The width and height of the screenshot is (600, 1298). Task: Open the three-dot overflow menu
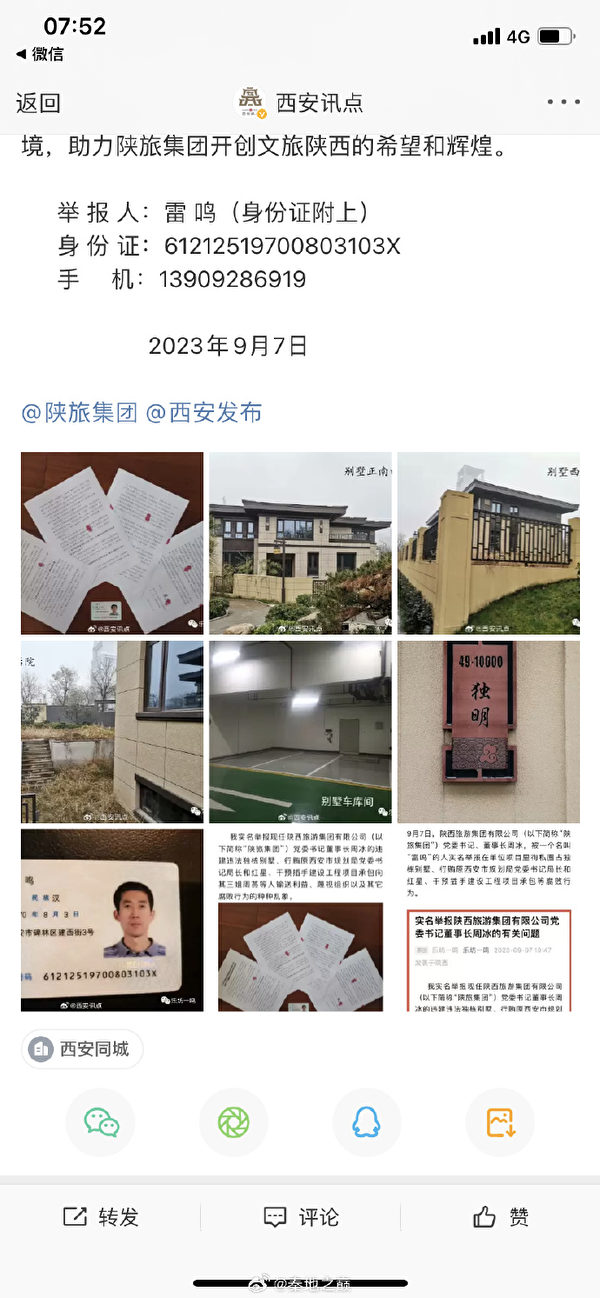pos(563,102)
